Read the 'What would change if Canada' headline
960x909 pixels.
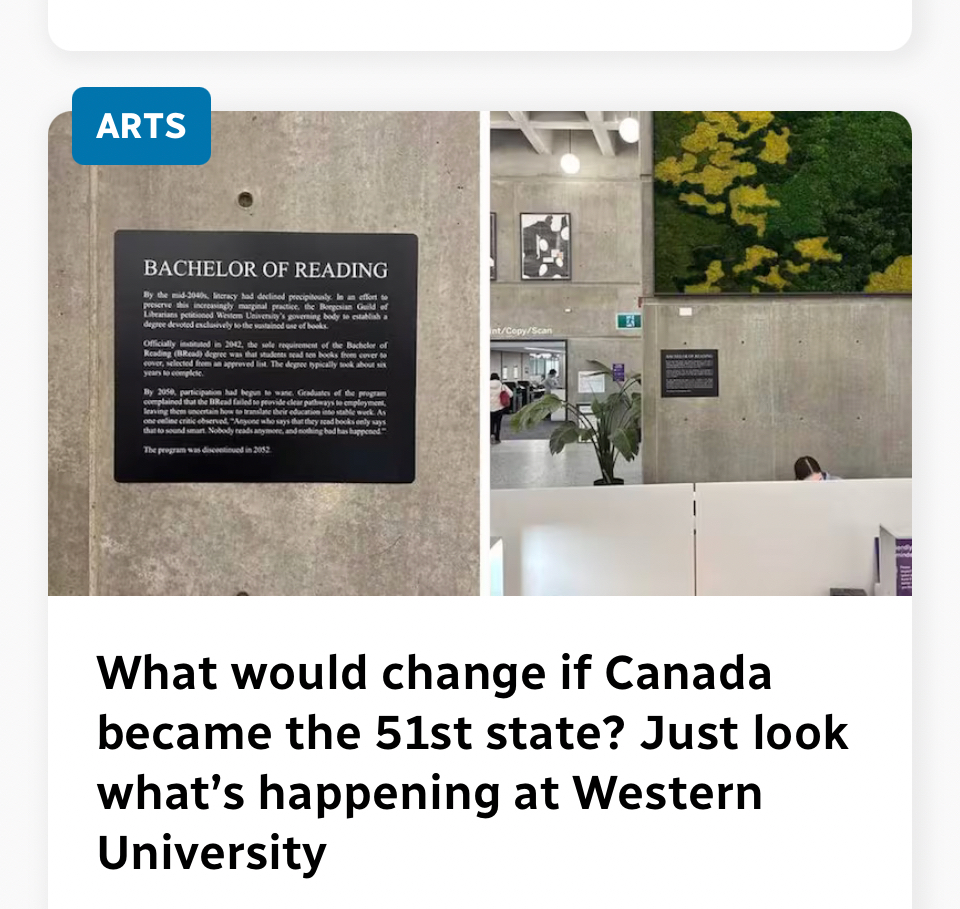coord(472,762)
